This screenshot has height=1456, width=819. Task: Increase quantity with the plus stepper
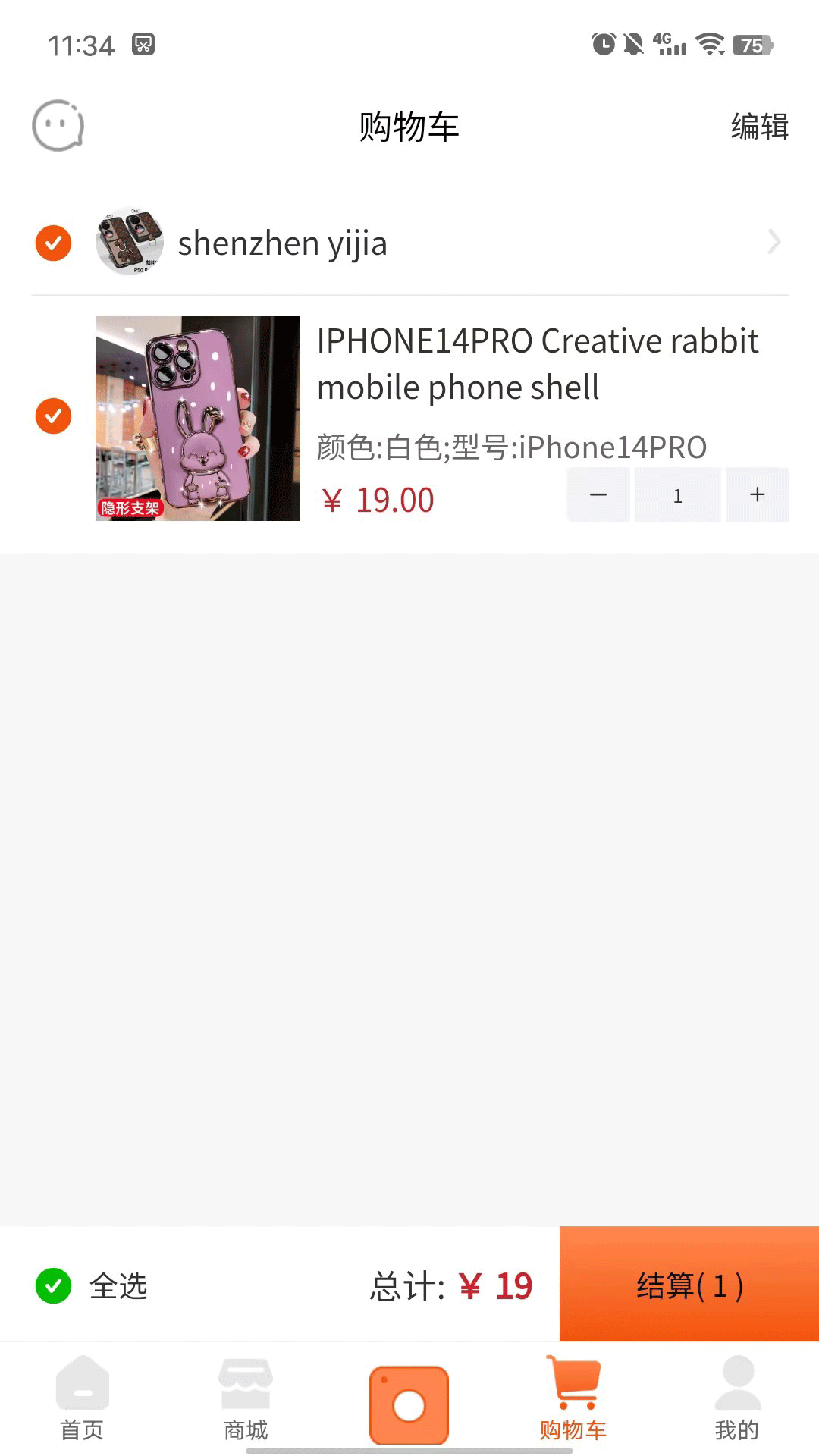click(x=757, y=494)
